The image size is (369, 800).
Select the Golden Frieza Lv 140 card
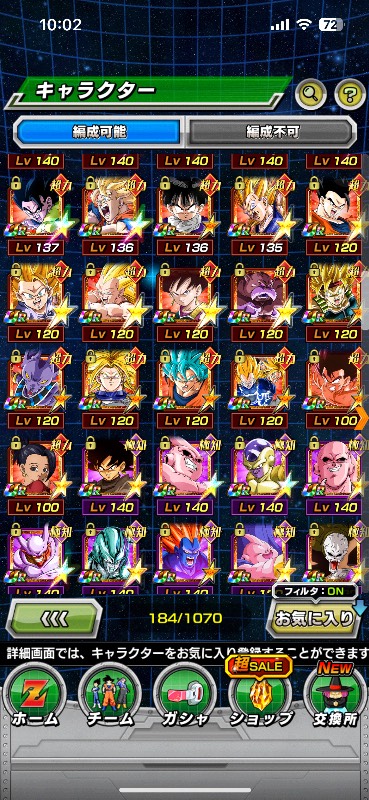click(x=260, y=476)
